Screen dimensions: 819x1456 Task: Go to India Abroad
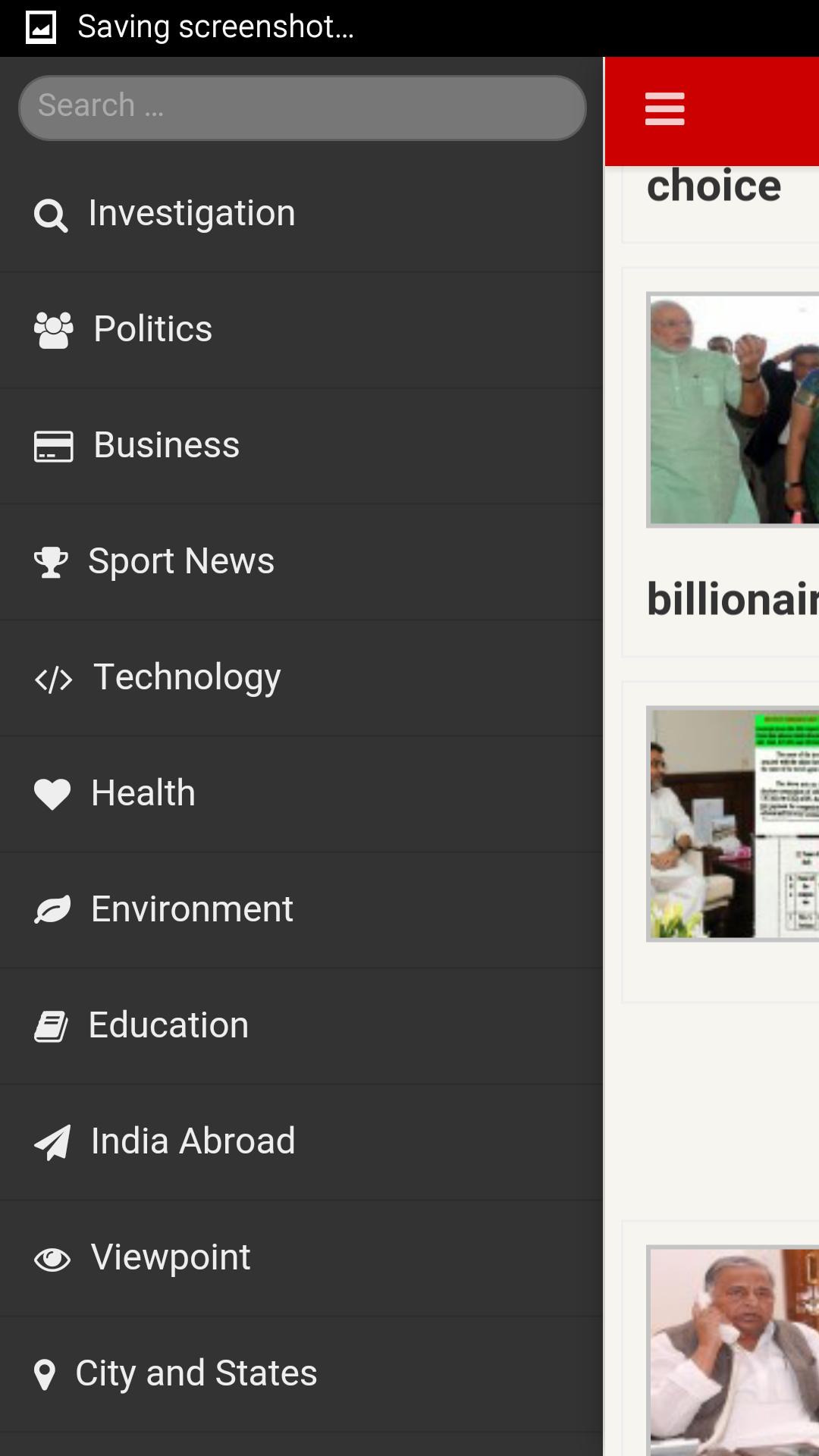click(x=193, y=1141)
